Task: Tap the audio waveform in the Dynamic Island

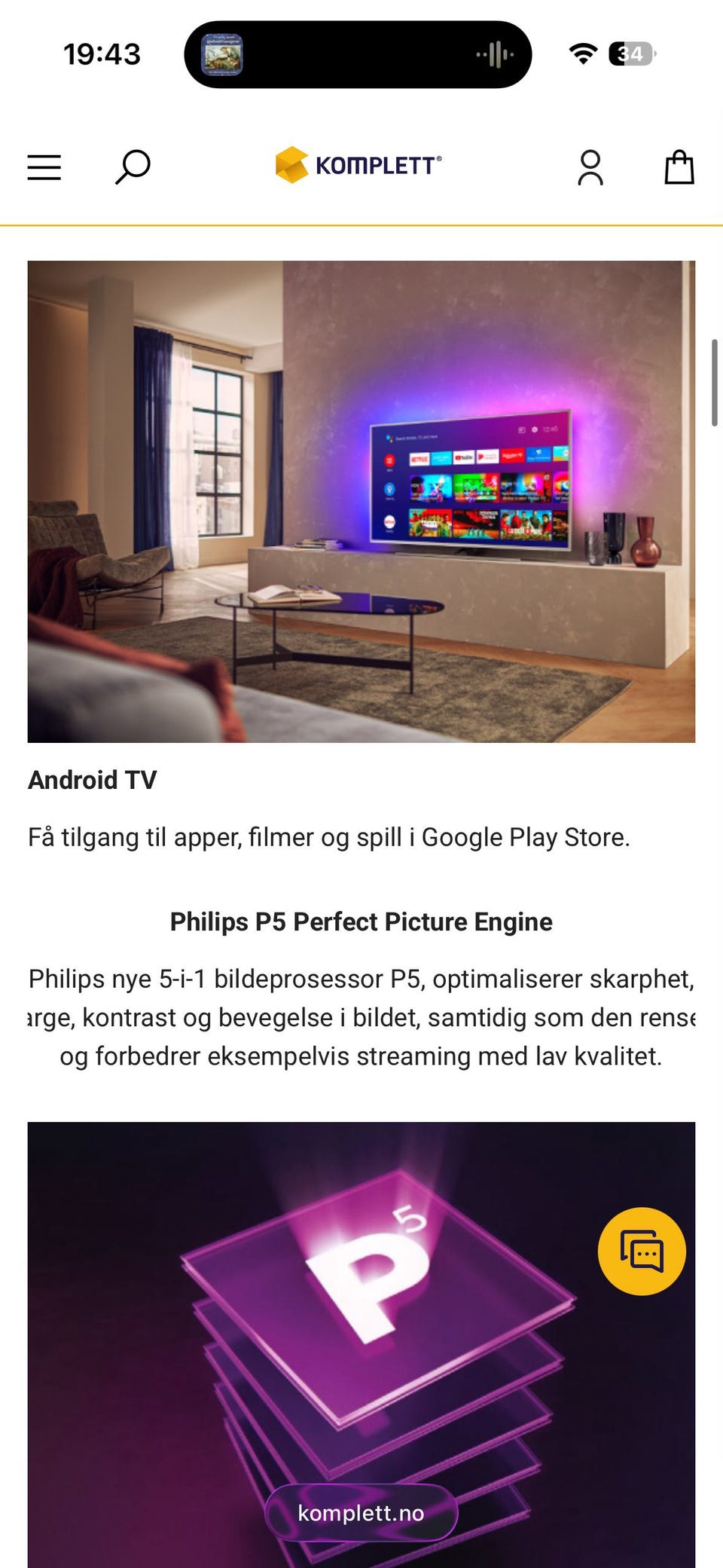Action: [x=493, y=53]
